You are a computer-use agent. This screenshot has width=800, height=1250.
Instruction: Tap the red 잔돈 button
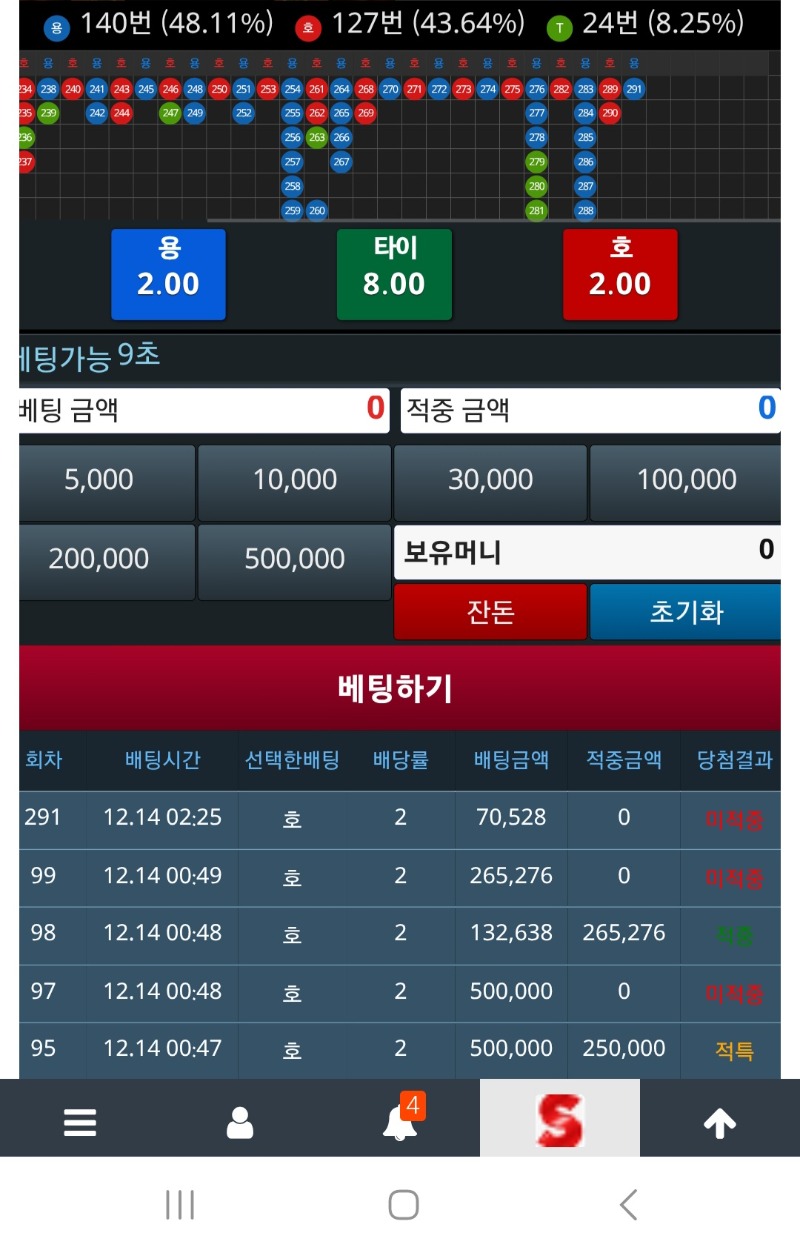click(490, 612)
